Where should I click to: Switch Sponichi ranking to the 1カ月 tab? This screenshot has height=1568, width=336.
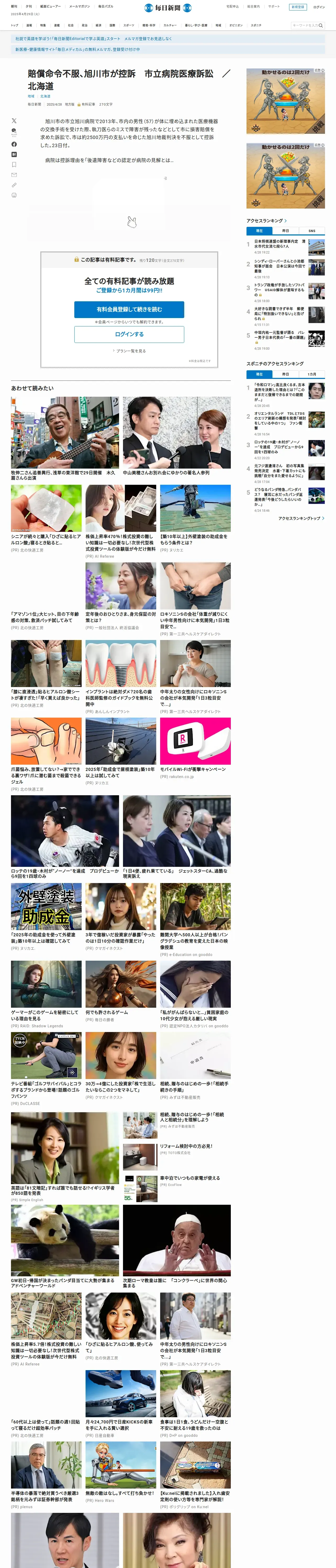coord(312,374)
